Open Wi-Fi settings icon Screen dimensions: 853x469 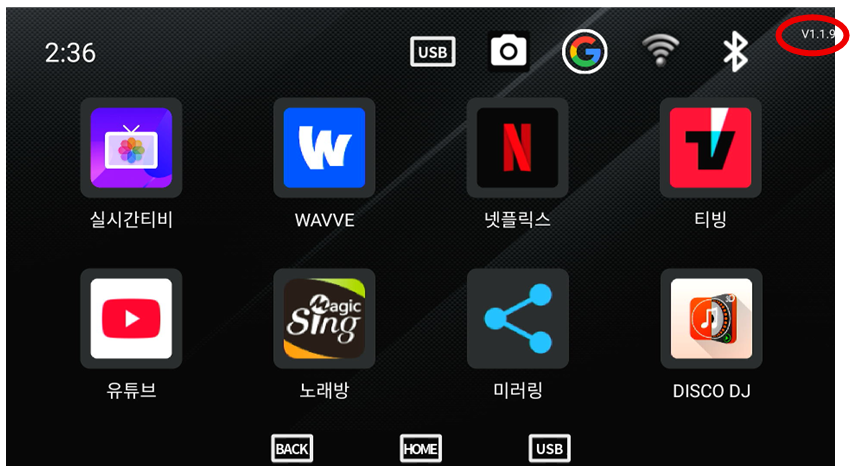[660, 52]
